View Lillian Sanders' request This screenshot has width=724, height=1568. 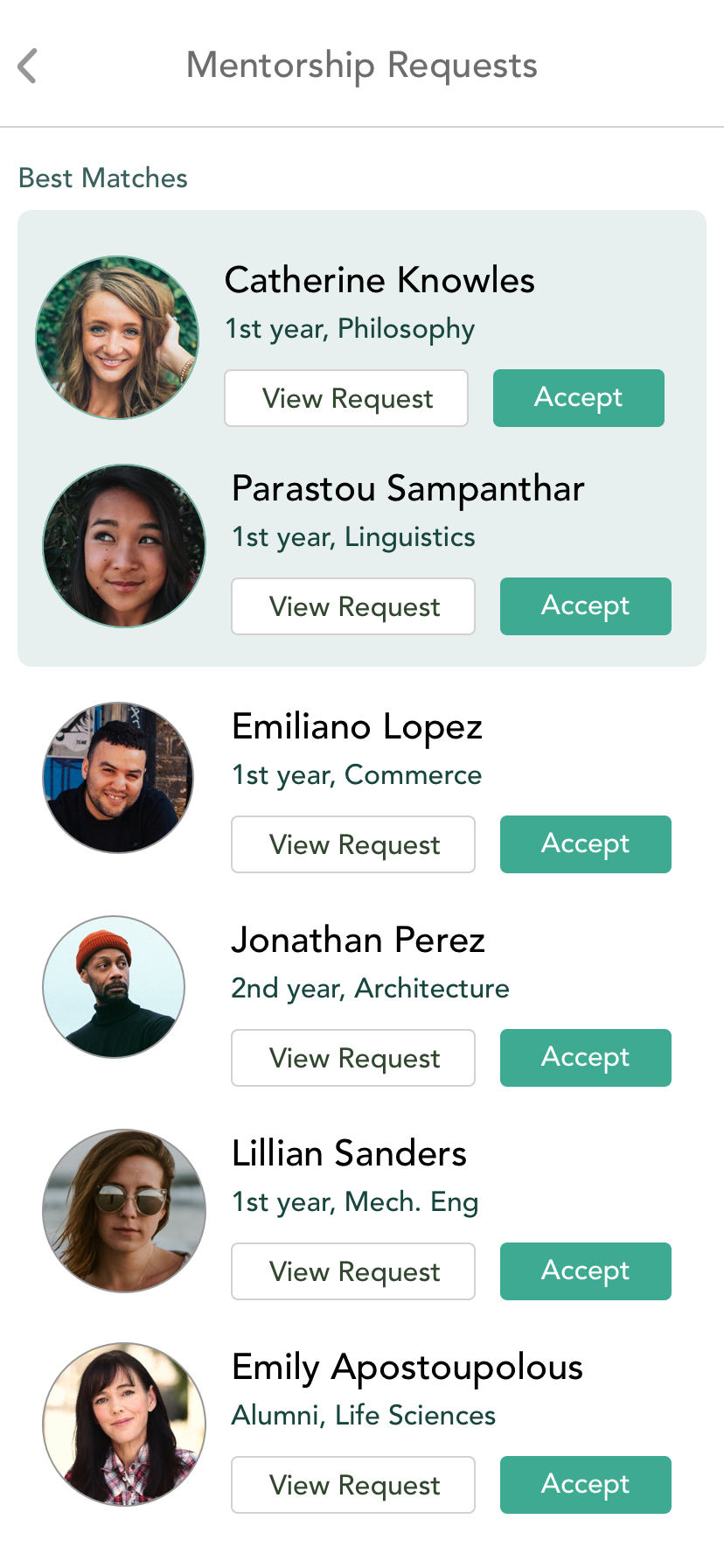click(x=353, y=1271)
